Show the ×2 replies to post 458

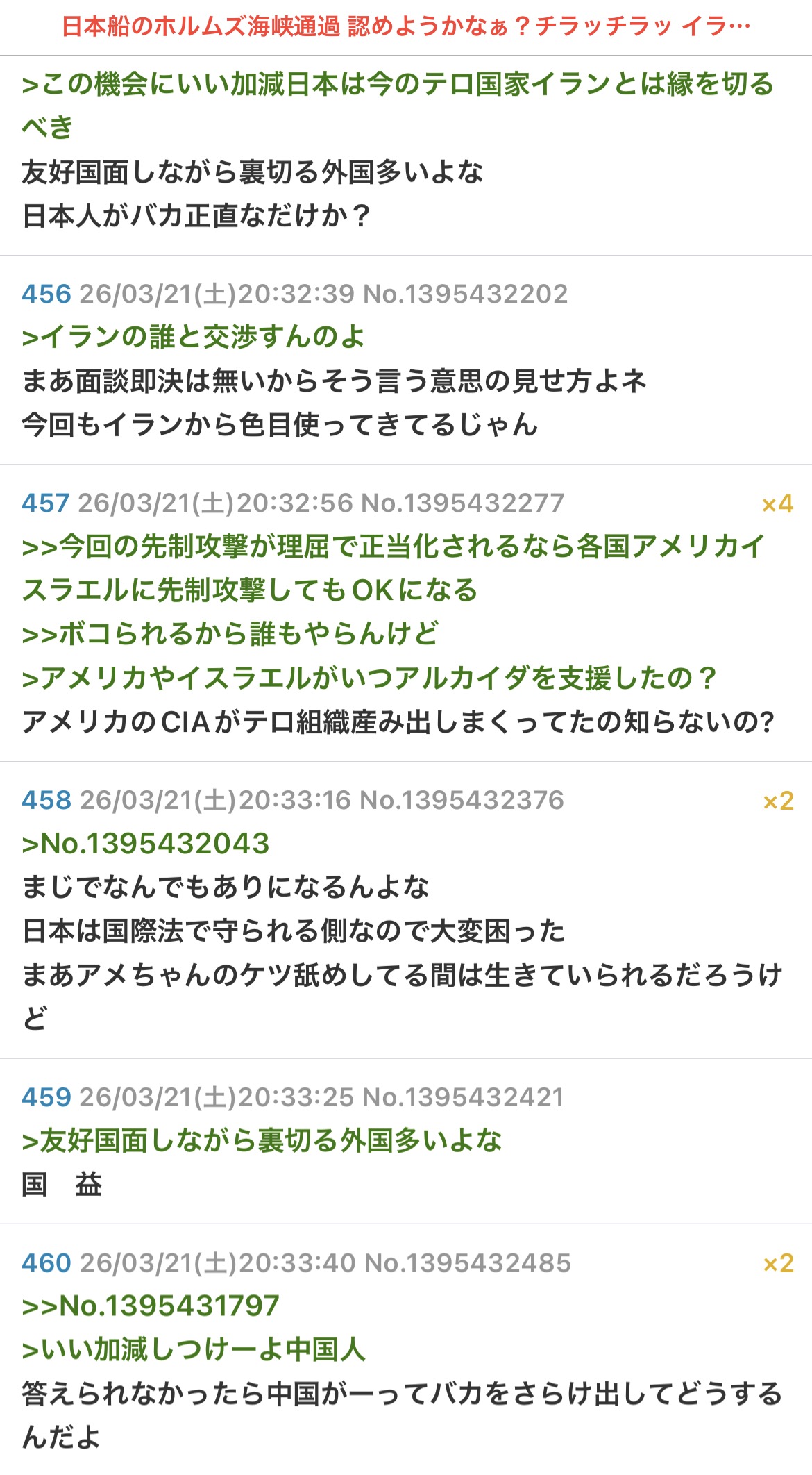tap(777, 801)
